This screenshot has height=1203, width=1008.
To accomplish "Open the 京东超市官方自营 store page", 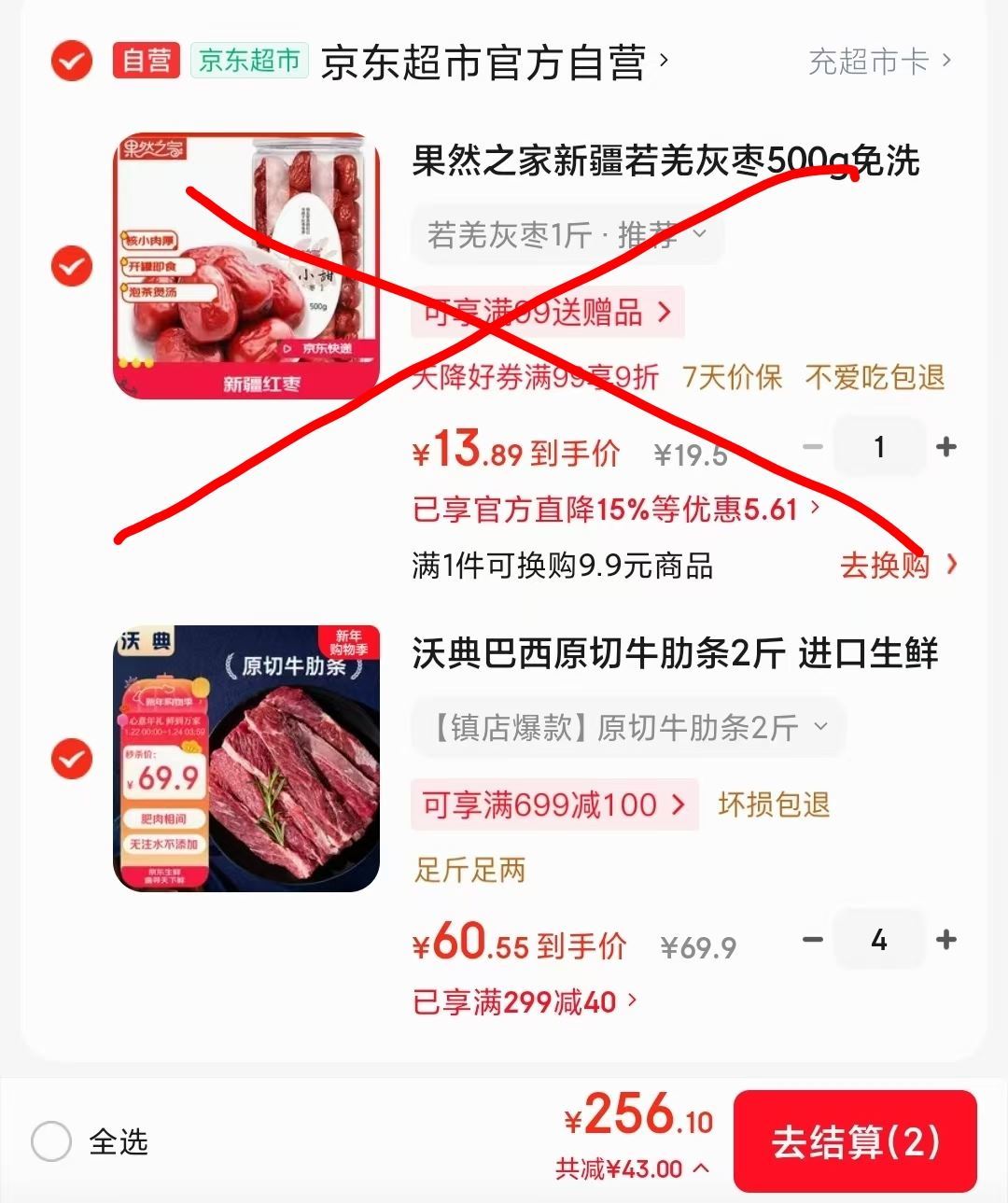I will point(494,63).
